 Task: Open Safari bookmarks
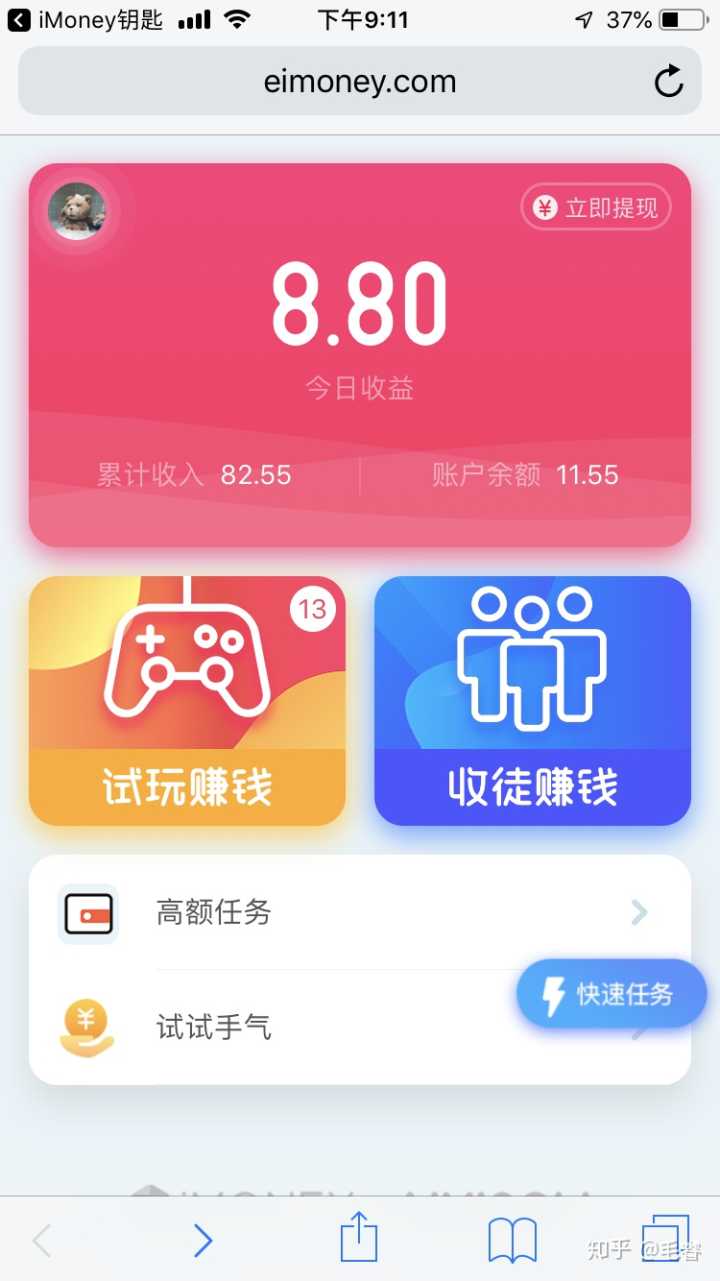[x=513, y=1241]
